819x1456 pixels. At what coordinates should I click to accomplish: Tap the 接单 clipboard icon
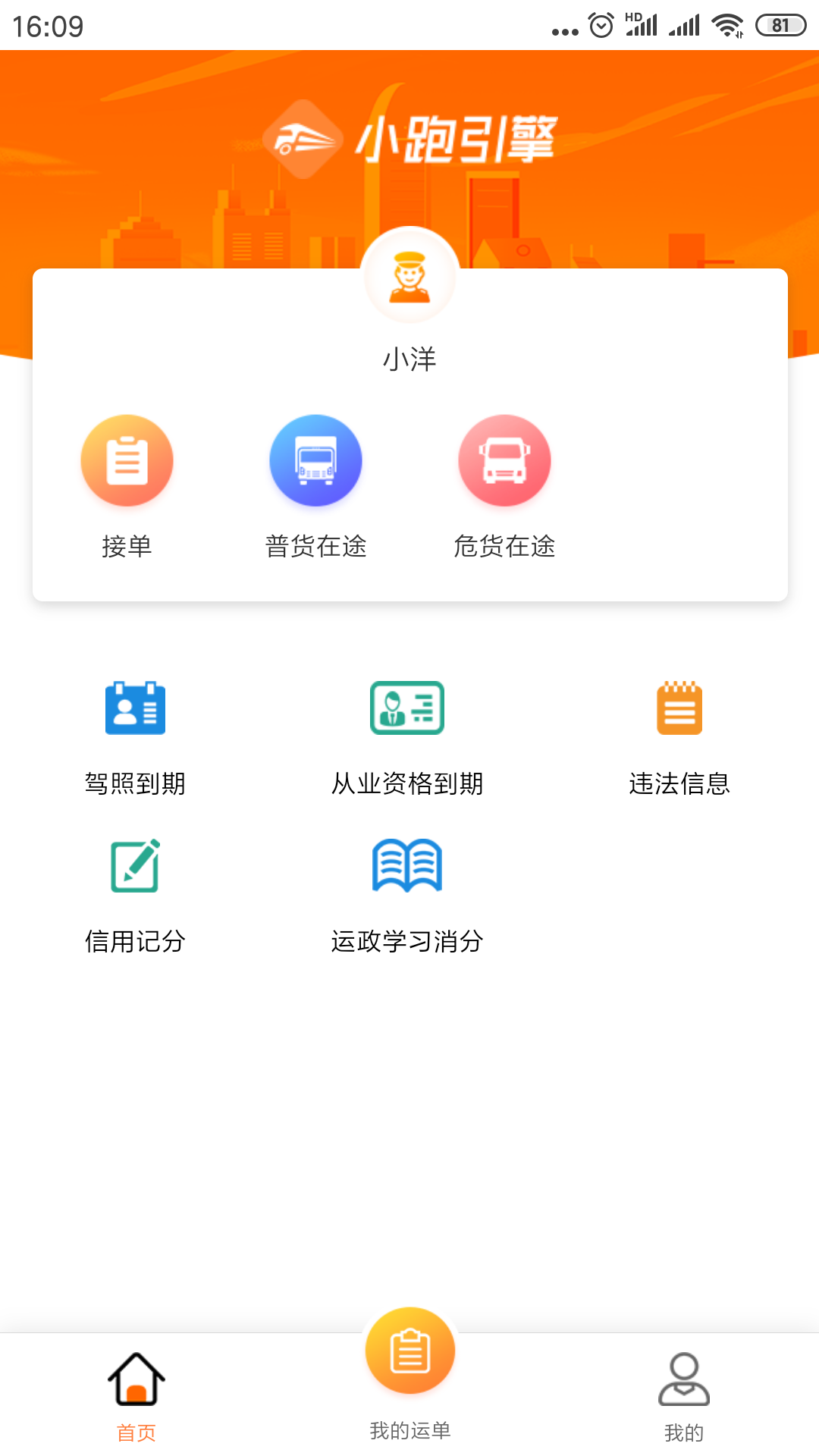pyautogui.click(x=127, y=460)
